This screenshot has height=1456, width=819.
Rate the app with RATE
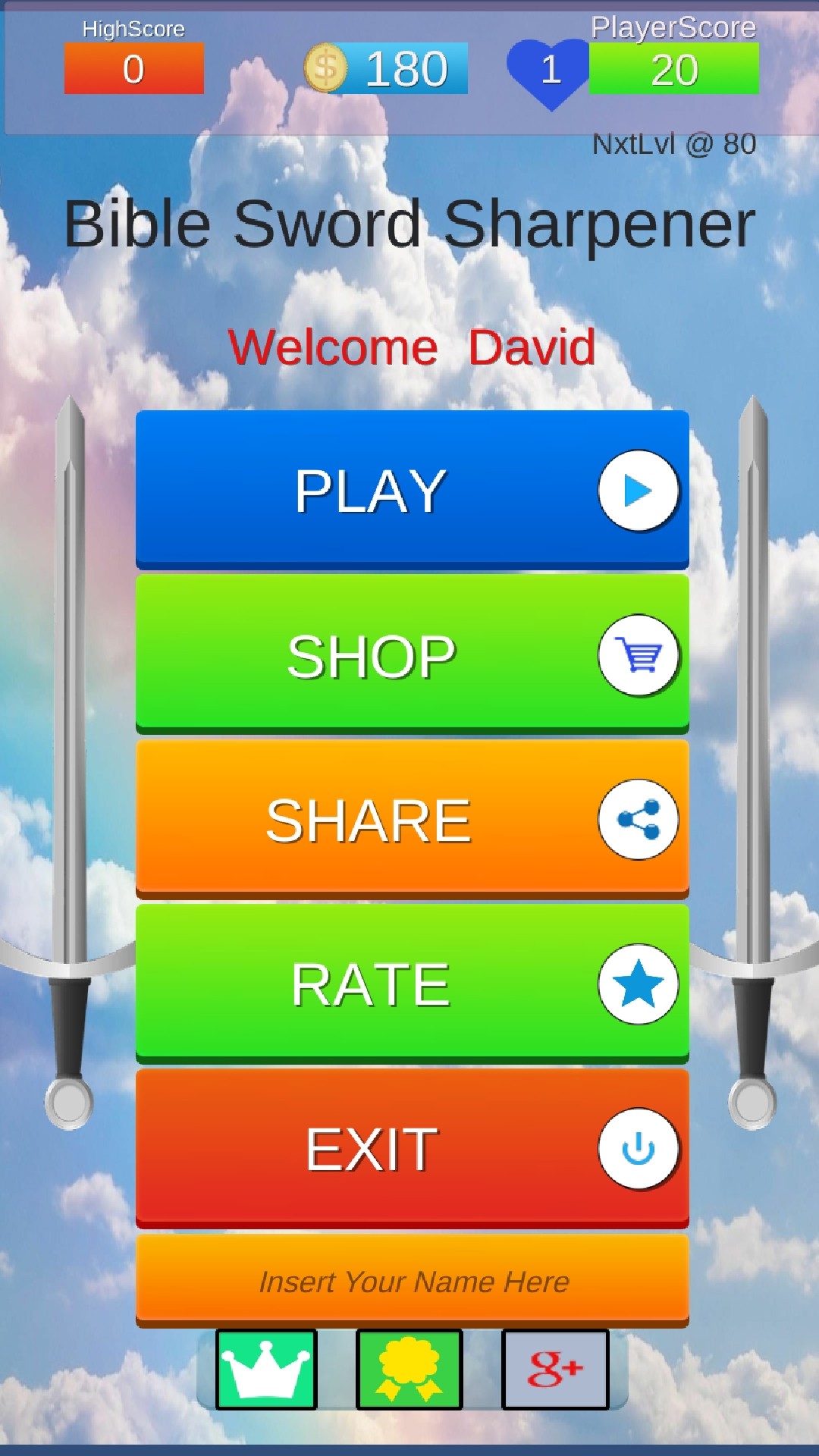click(412, 983)
